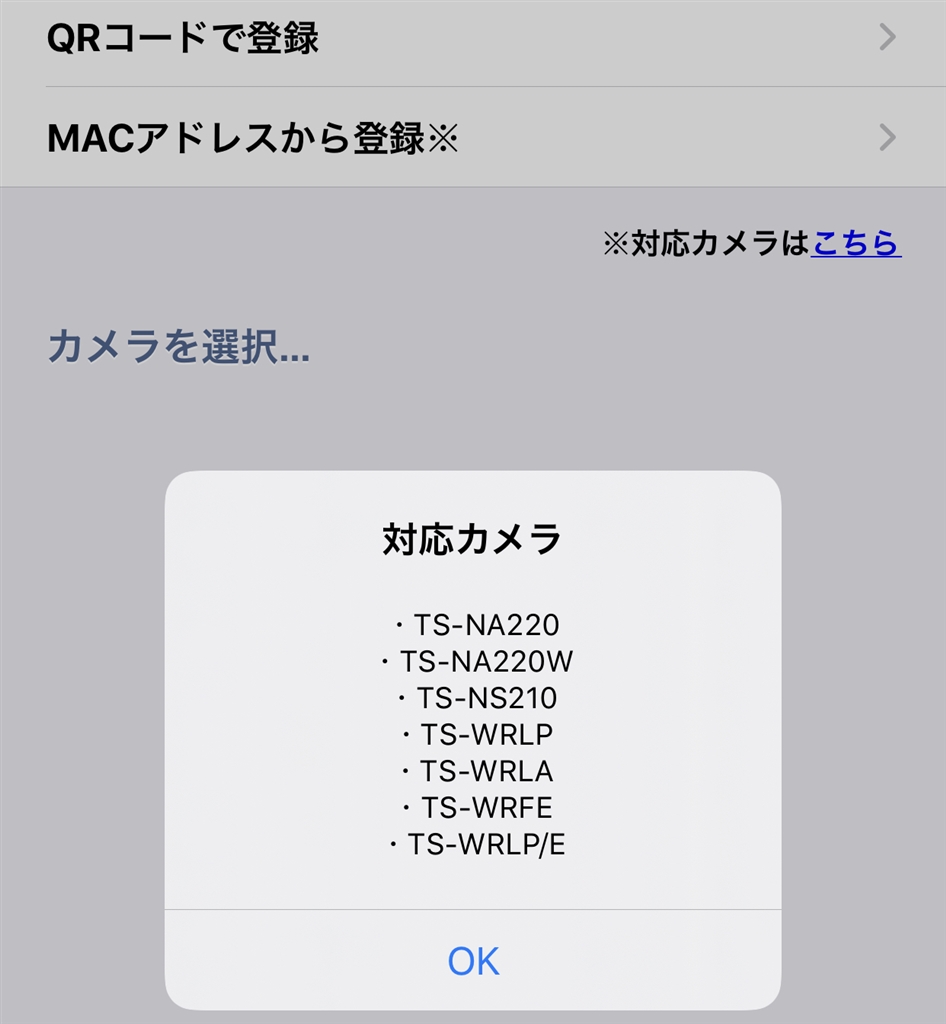946x1024 pixels.
Task: Dismiss the dialog with OK
Action: click(473, 959)
